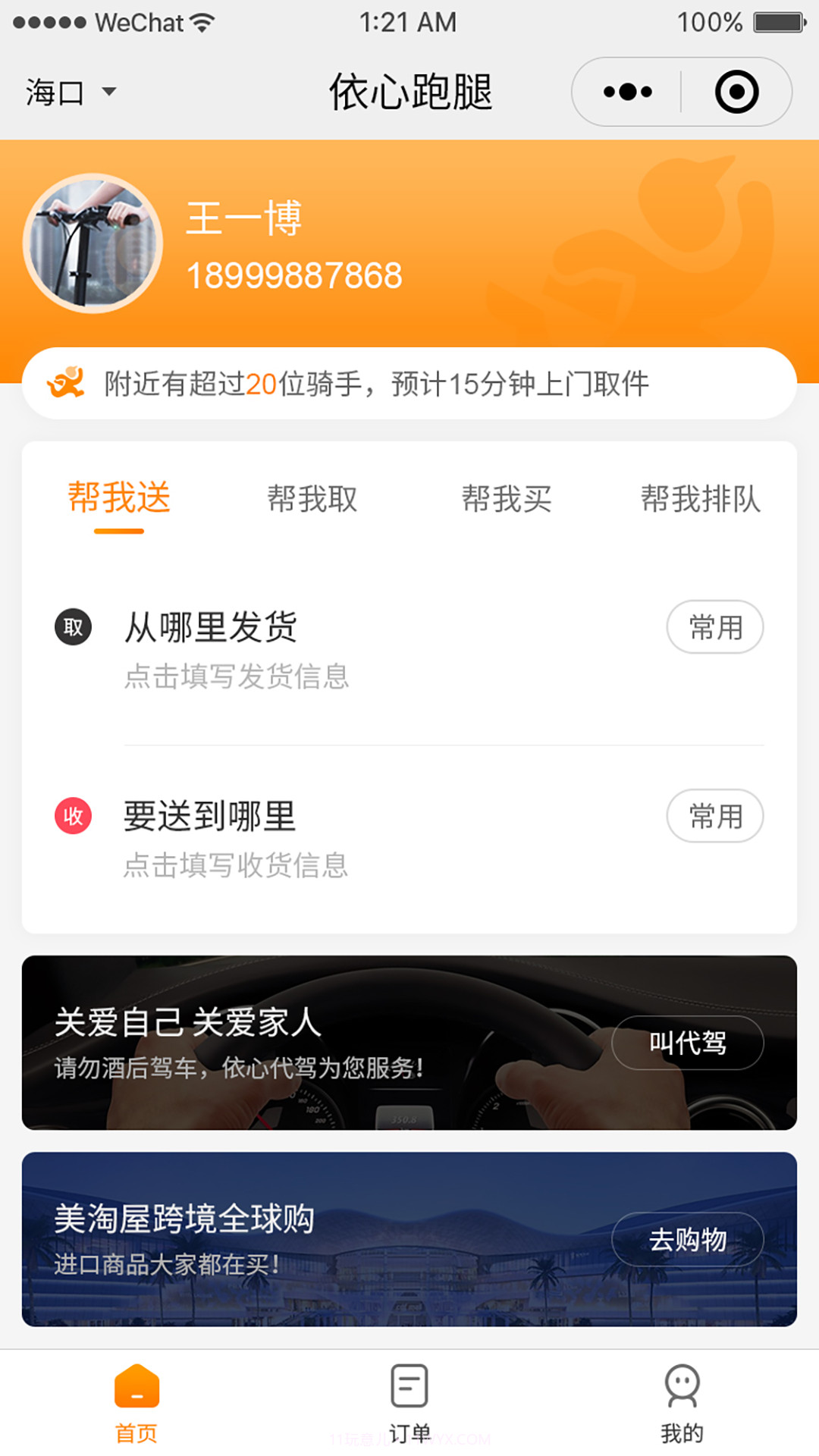The width and height of the screenshot is (819, 1456).
Task: Expand the 海口 city selector
Action: (x=68, y=91)
